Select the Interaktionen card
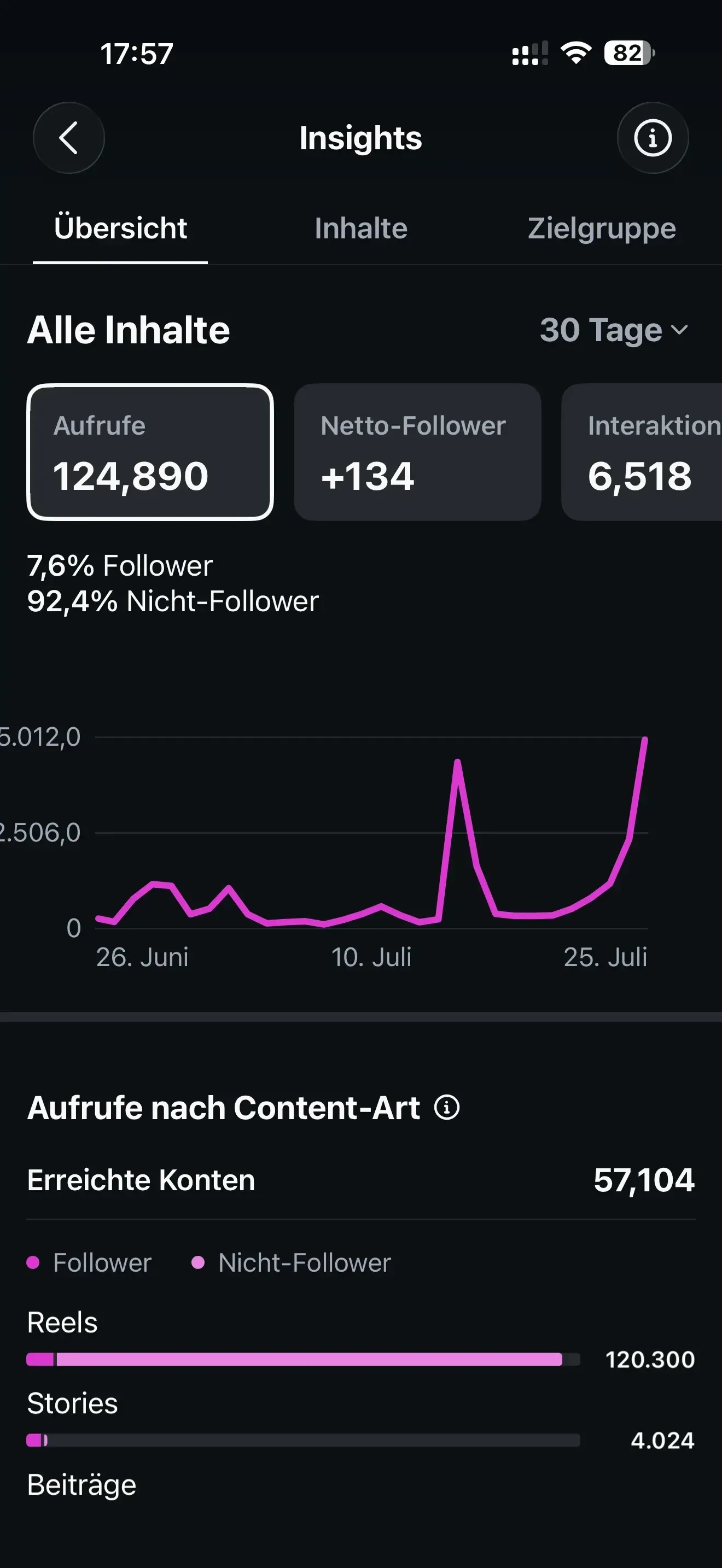 (x=642, y=452)
